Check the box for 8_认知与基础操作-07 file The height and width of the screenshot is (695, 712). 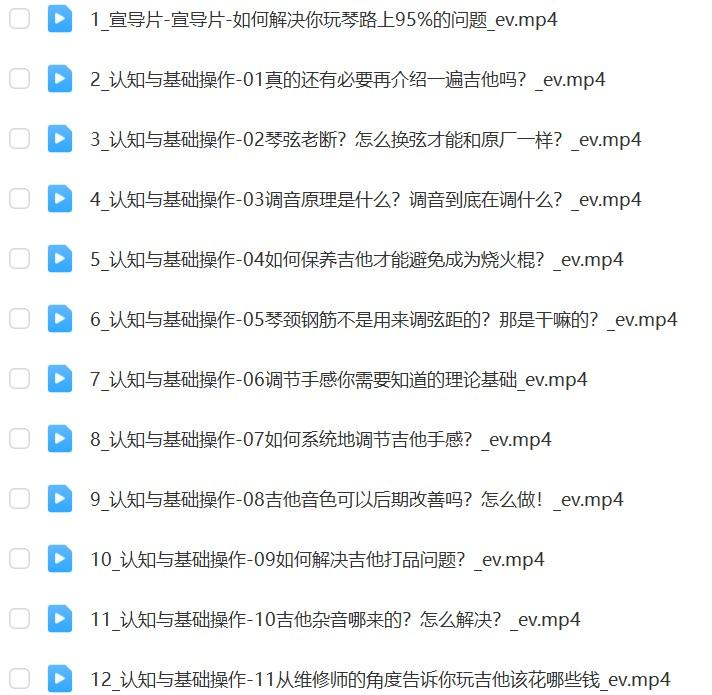(19, 439)
